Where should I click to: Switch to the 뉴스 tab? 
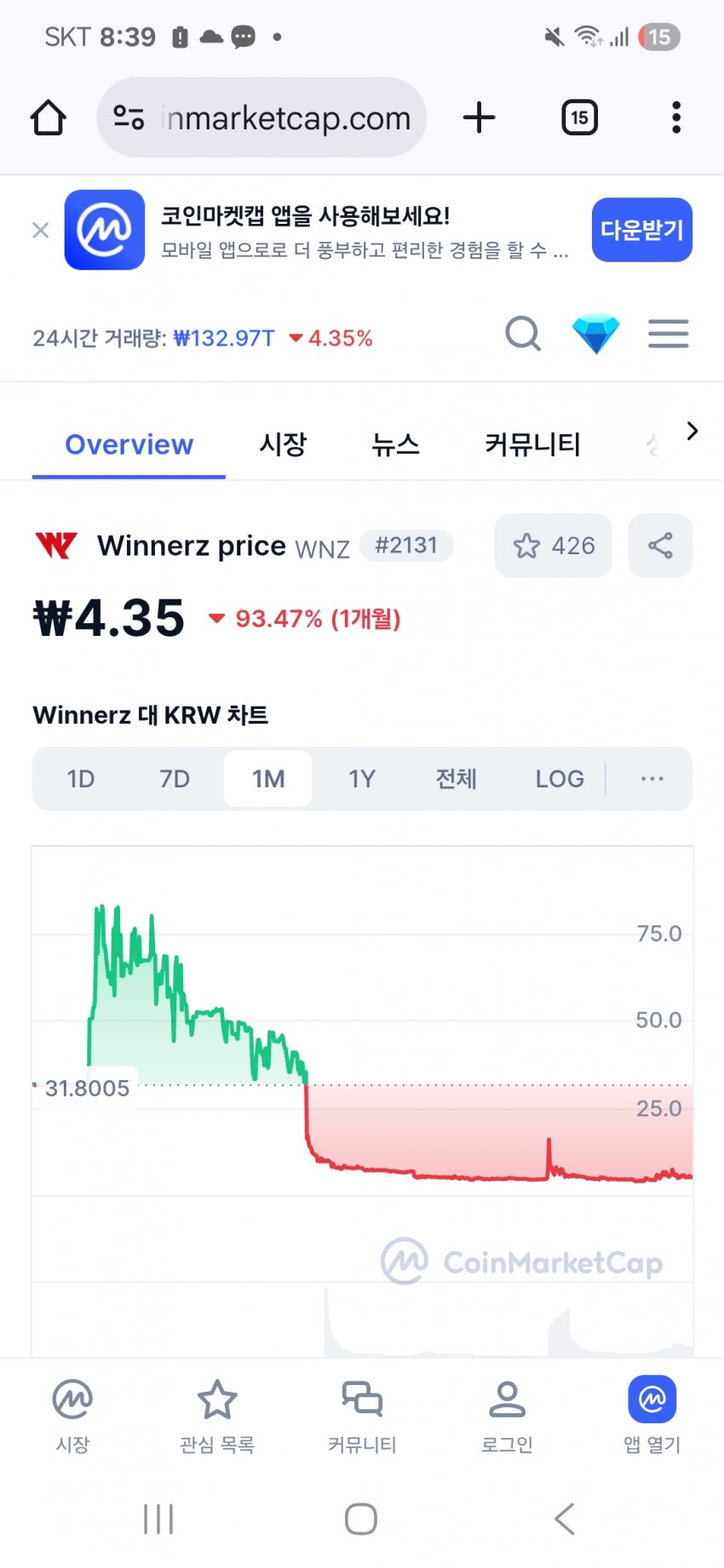tap(395, 444)
